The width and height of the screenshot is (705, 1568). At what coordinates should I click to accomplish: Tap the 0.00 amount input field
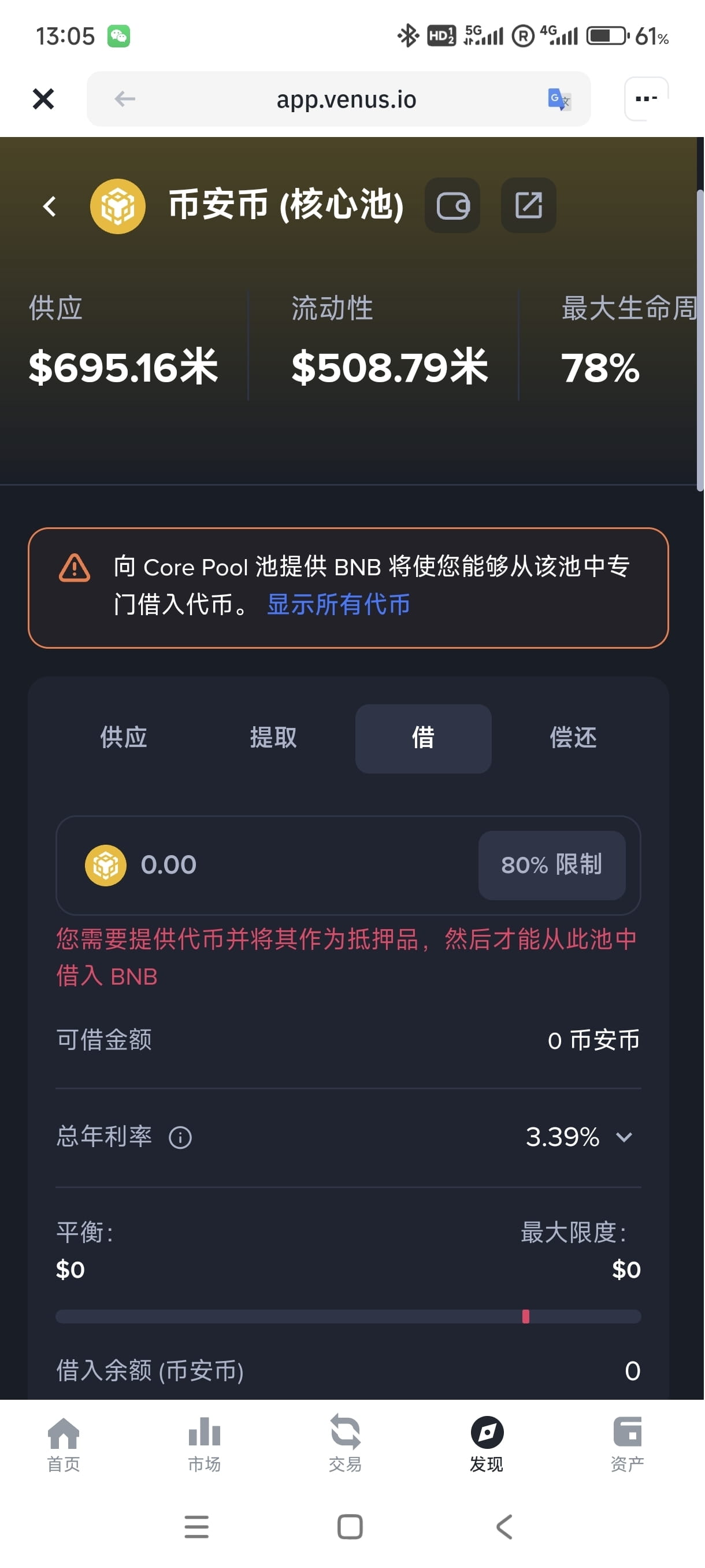pyautogui.click(x=169, y=864)
